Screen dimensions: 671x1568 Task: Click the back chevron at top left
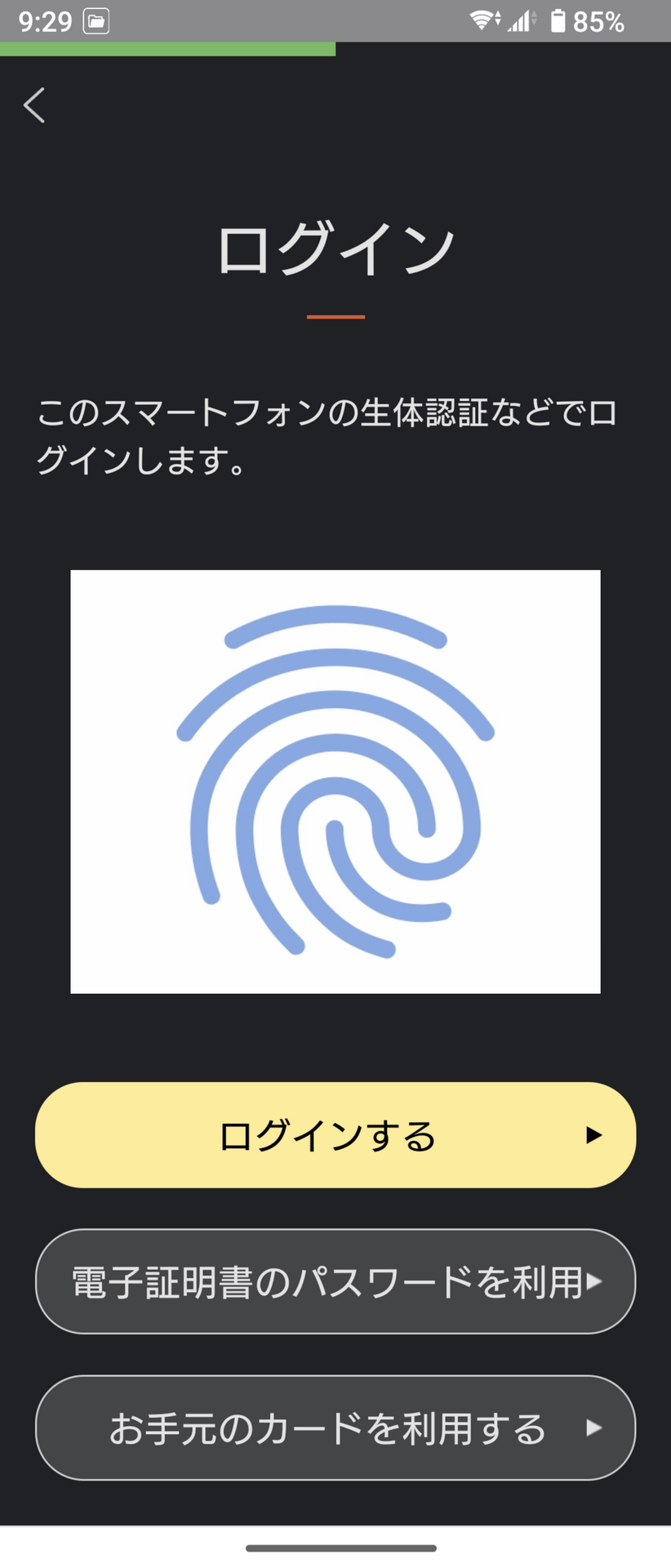click(33, 105)
